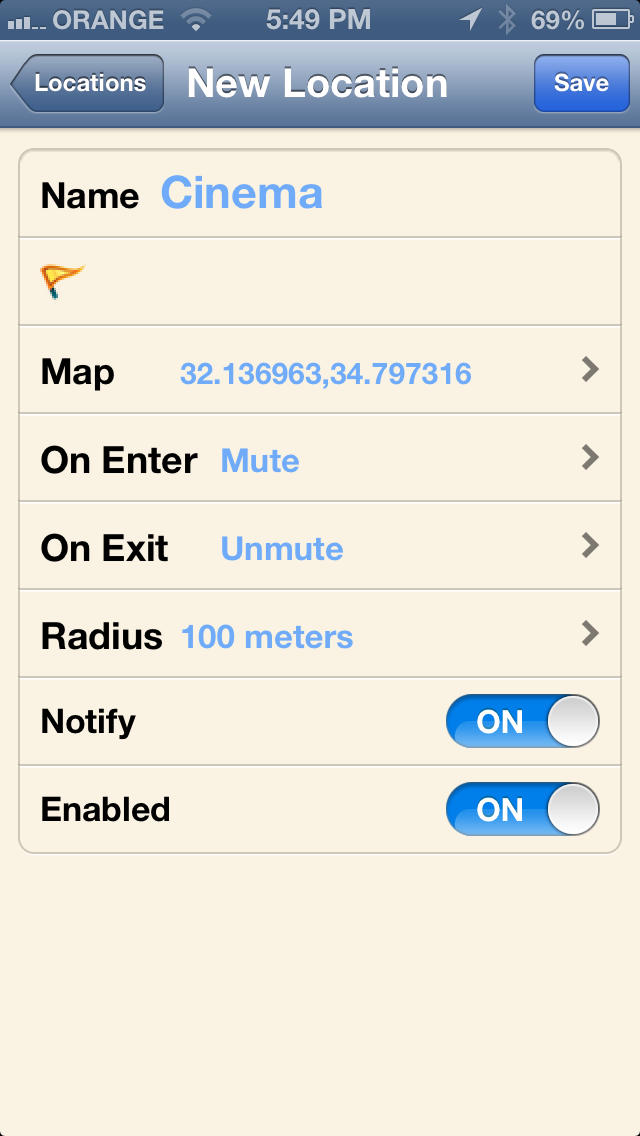The height and width of the screenshot is (1136, 640).
Task: Go back to Locations list
Action: click(88, 83)
